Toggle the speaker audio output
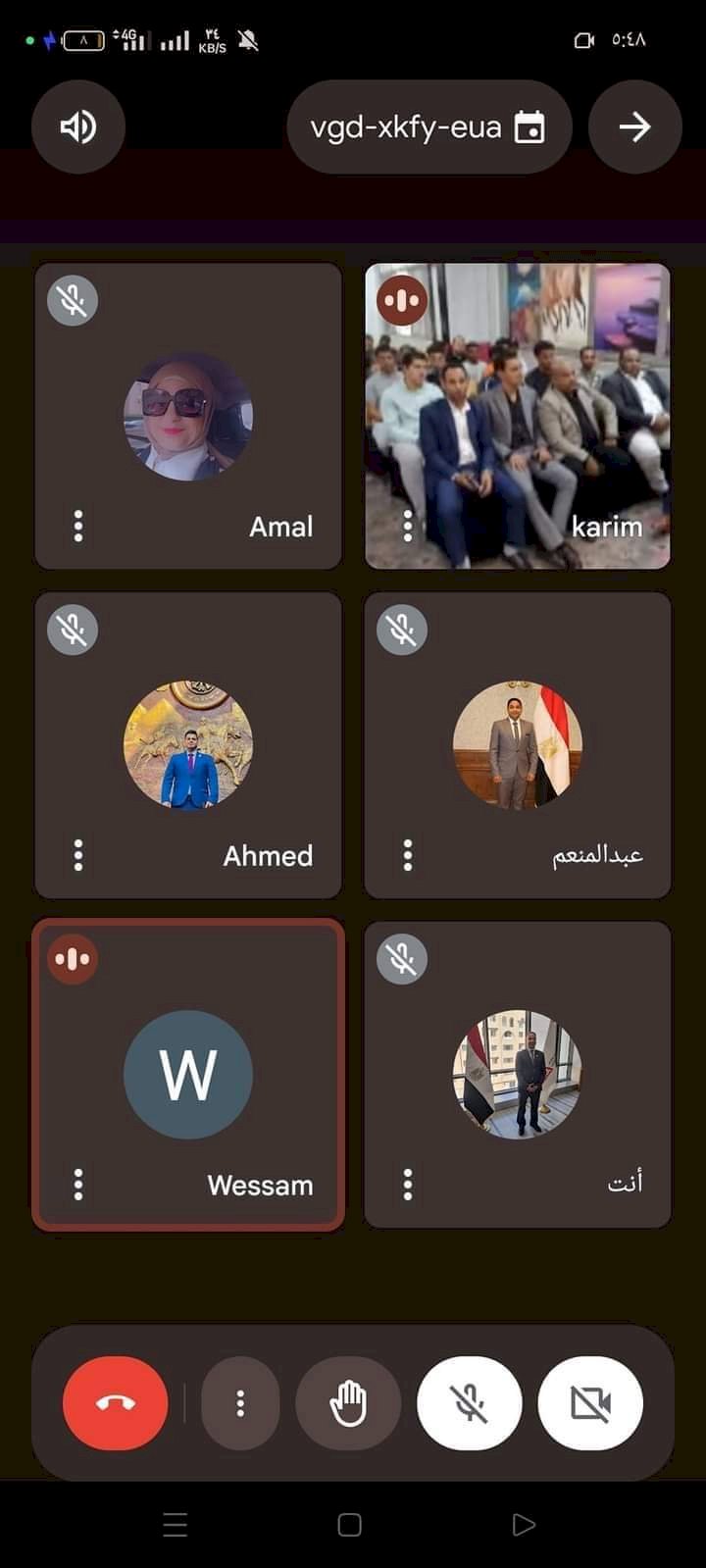This screenshot has height=1568, width=706. click(78, 127)
